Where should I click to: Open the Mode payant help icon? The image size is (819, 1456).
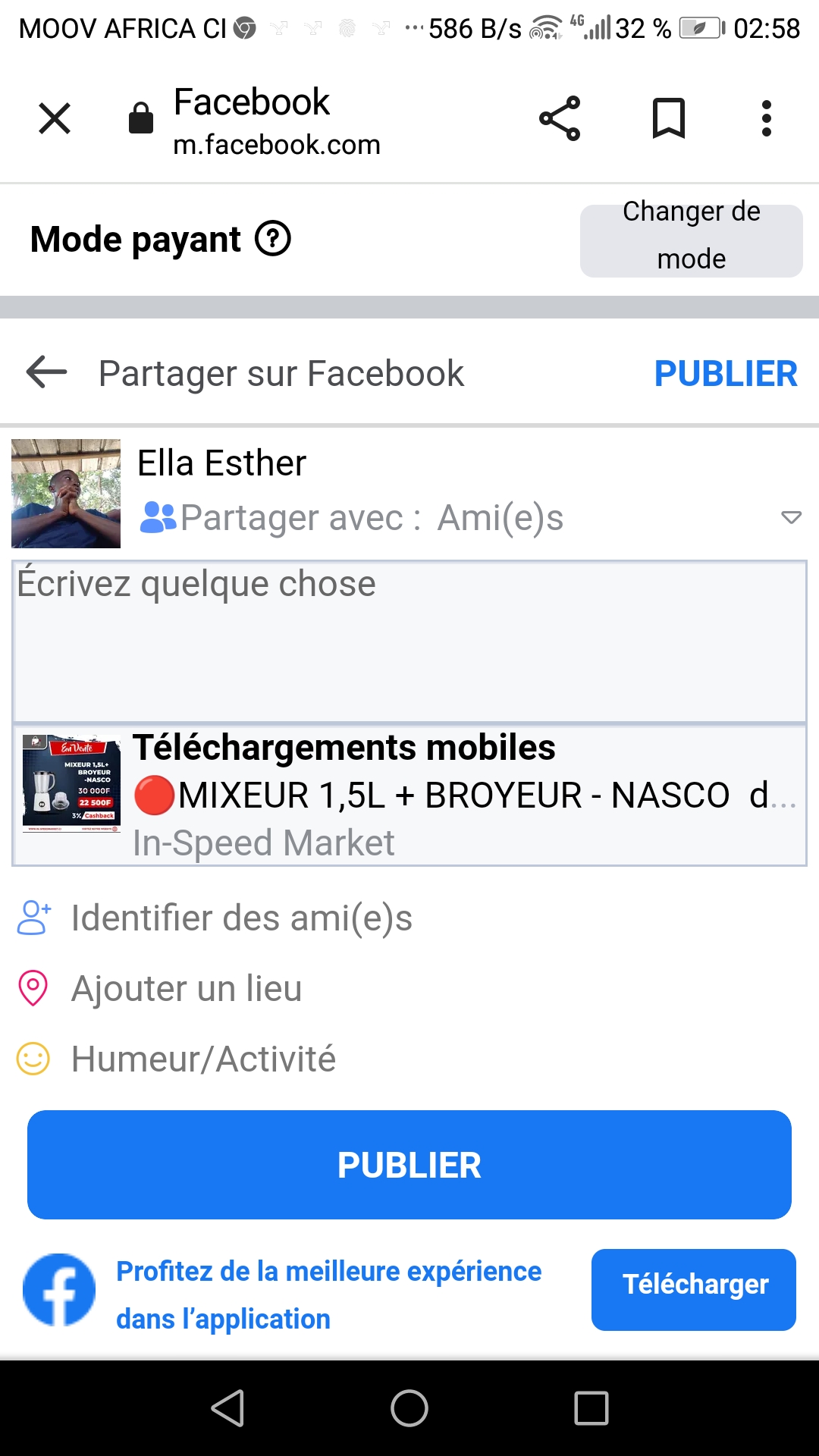click(273, 239)
